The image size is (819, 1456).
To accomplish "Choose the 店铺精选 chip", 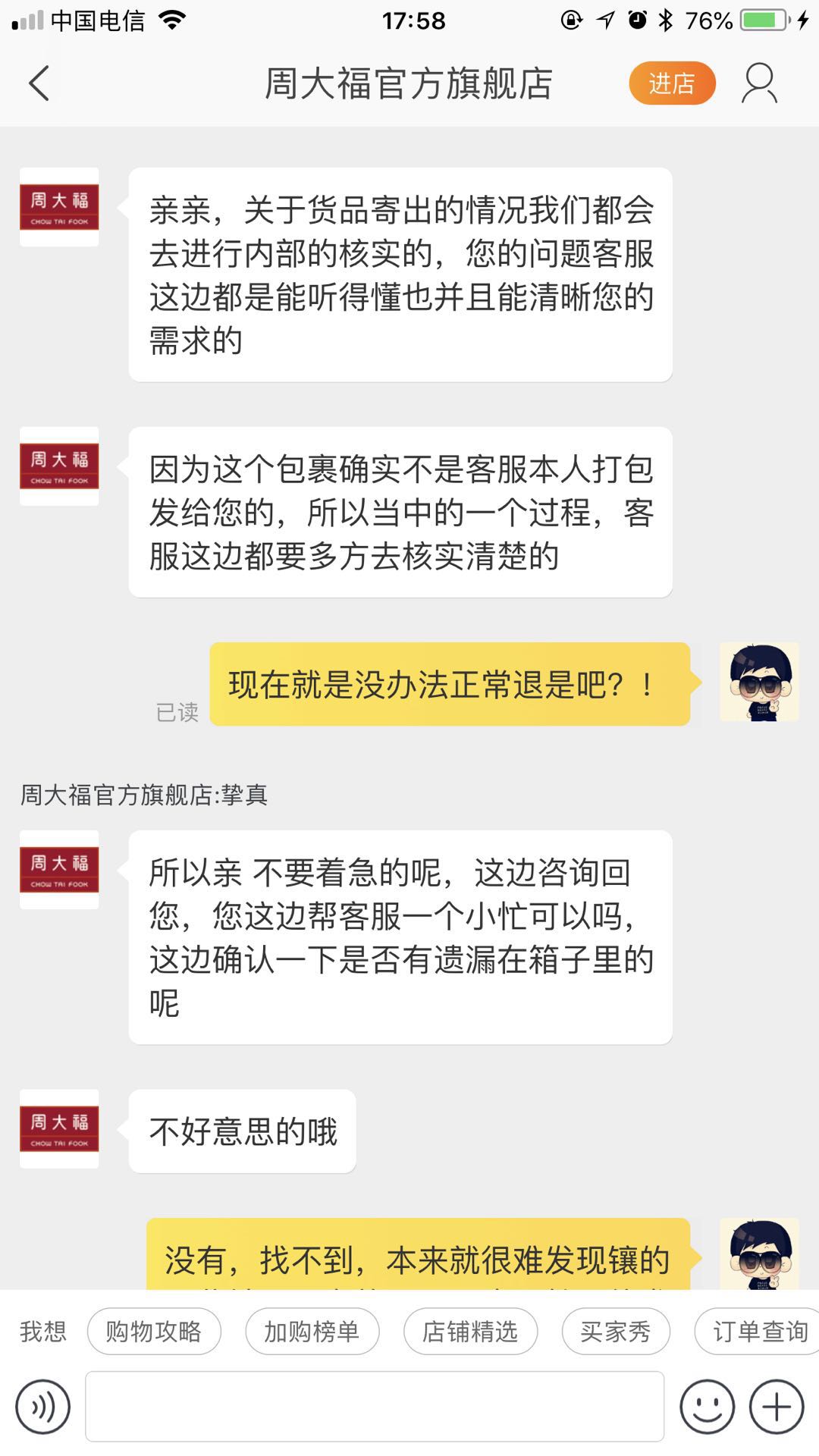I will pos(470,1331).
